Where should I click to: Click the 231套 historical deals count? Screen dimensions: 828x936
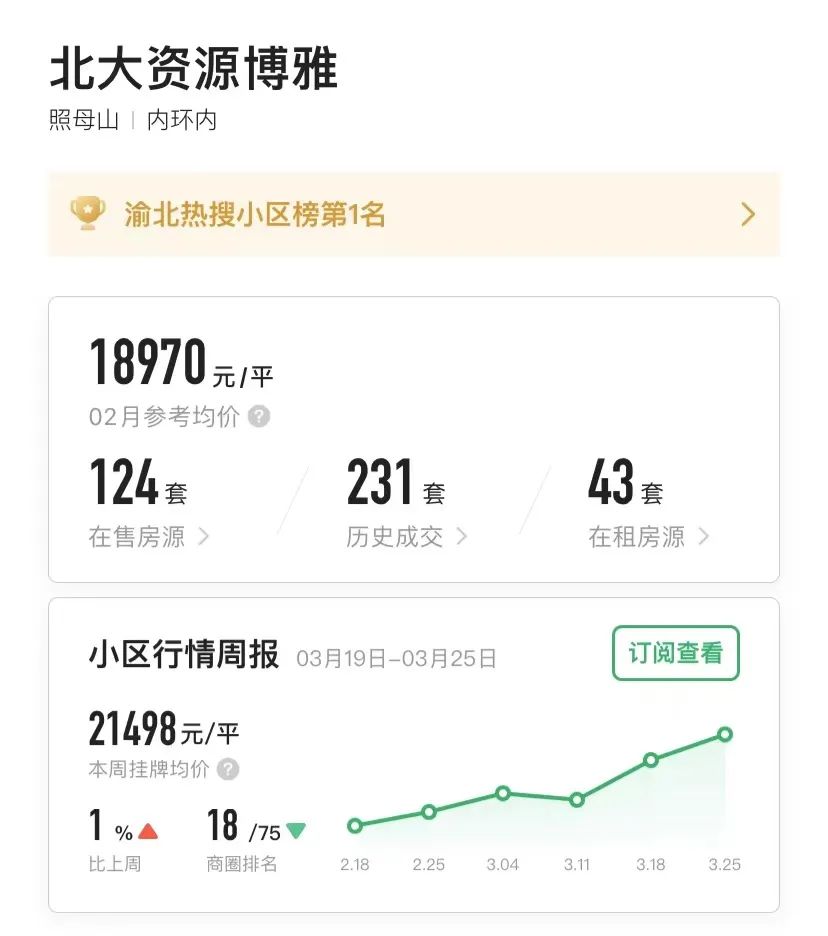[392, 483]
